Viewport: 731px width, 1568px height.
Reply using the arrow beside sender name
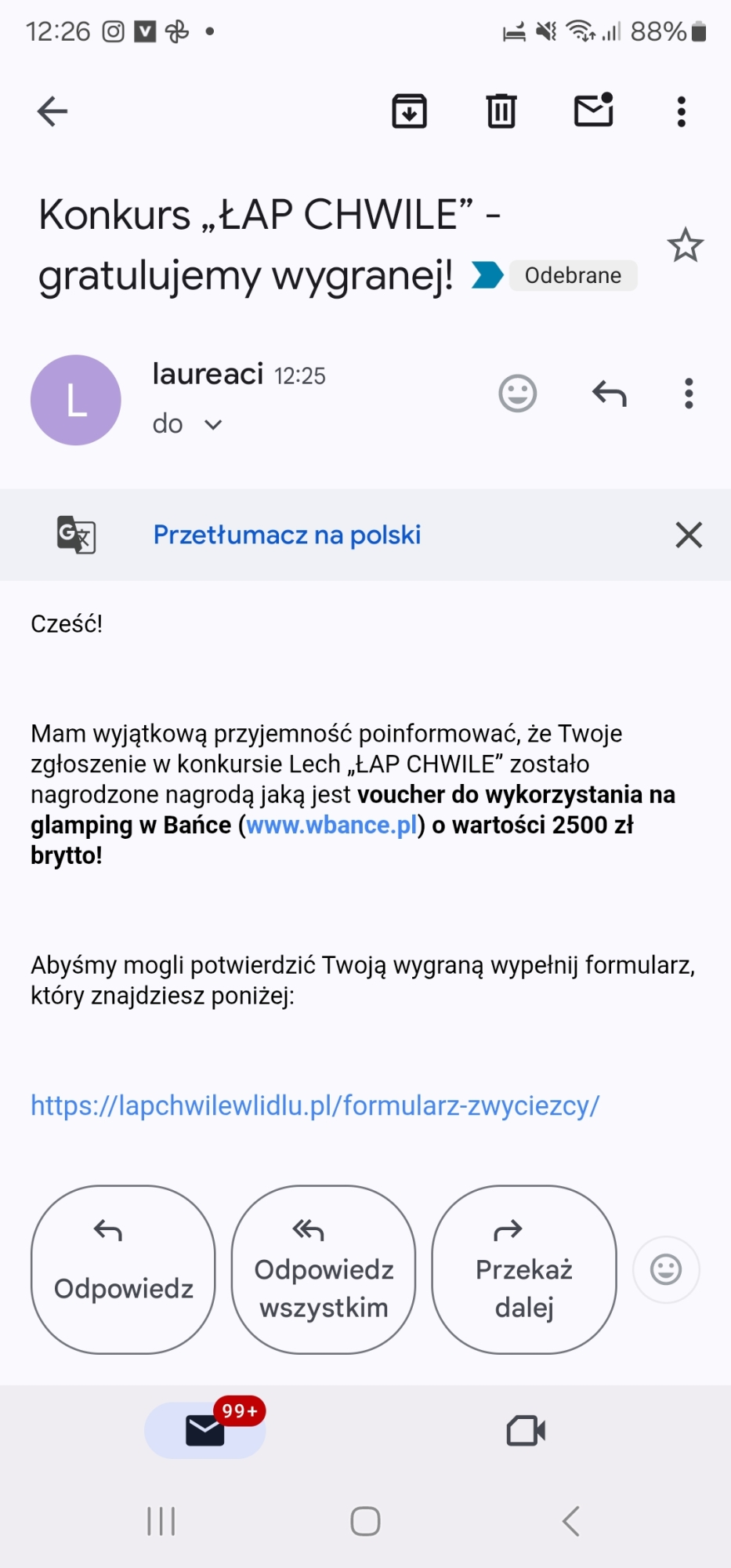pos(610,394)
